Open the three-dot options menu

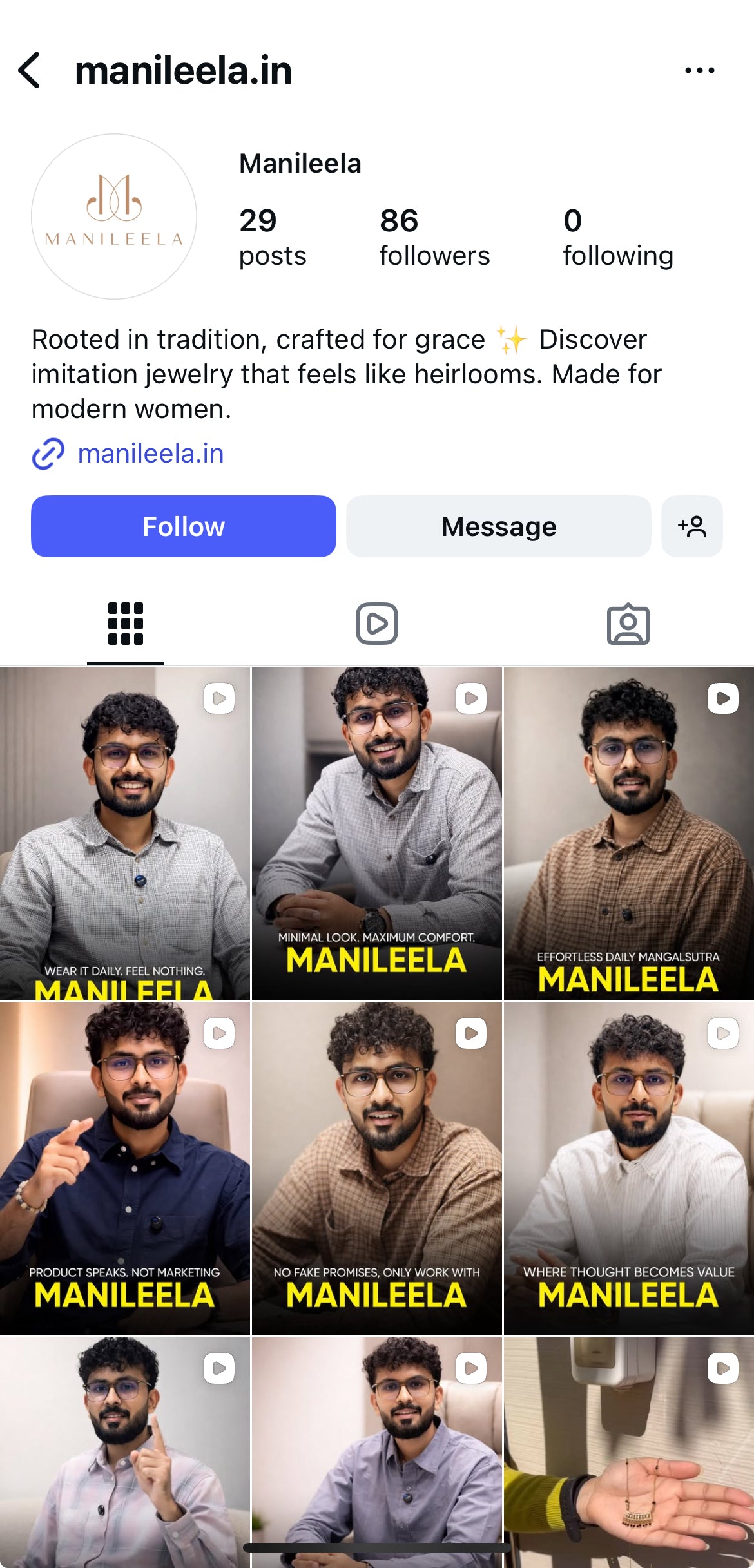click(x=699, y=70)
